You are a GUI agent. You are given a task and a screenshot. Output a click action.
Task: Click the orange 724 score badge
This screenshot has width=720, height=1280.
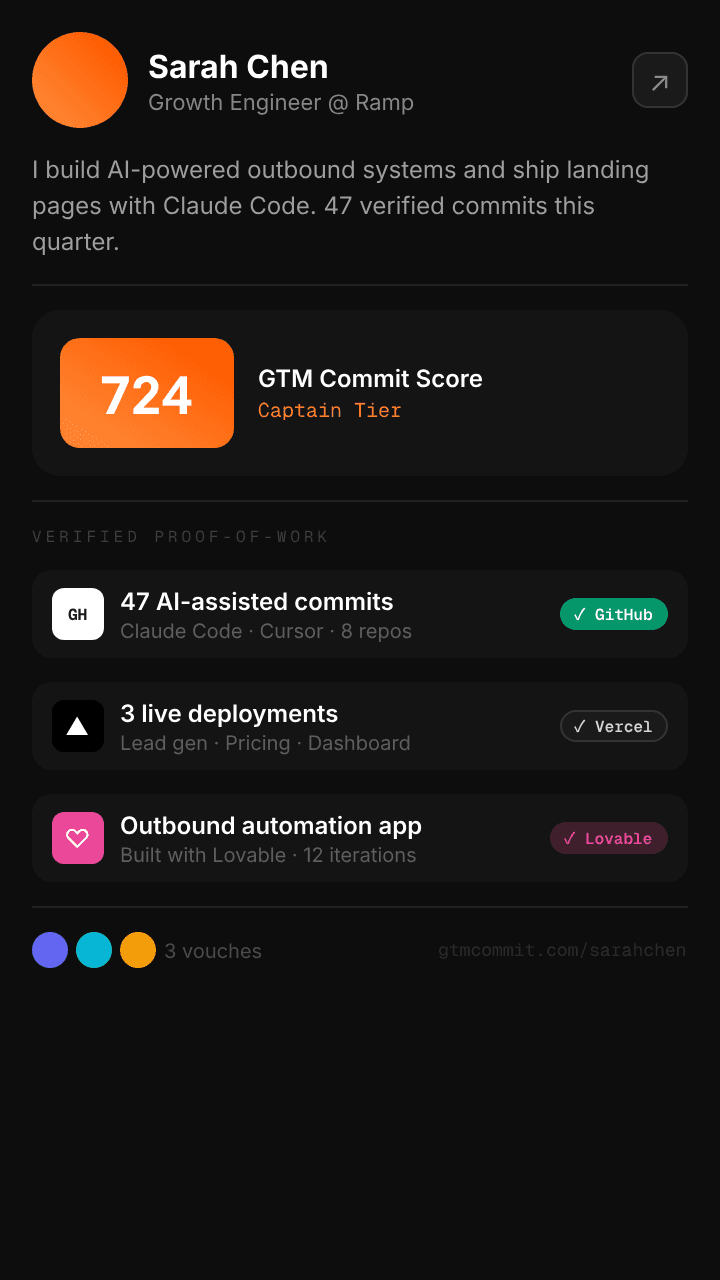pyautogui.click(x=146, y=393)
